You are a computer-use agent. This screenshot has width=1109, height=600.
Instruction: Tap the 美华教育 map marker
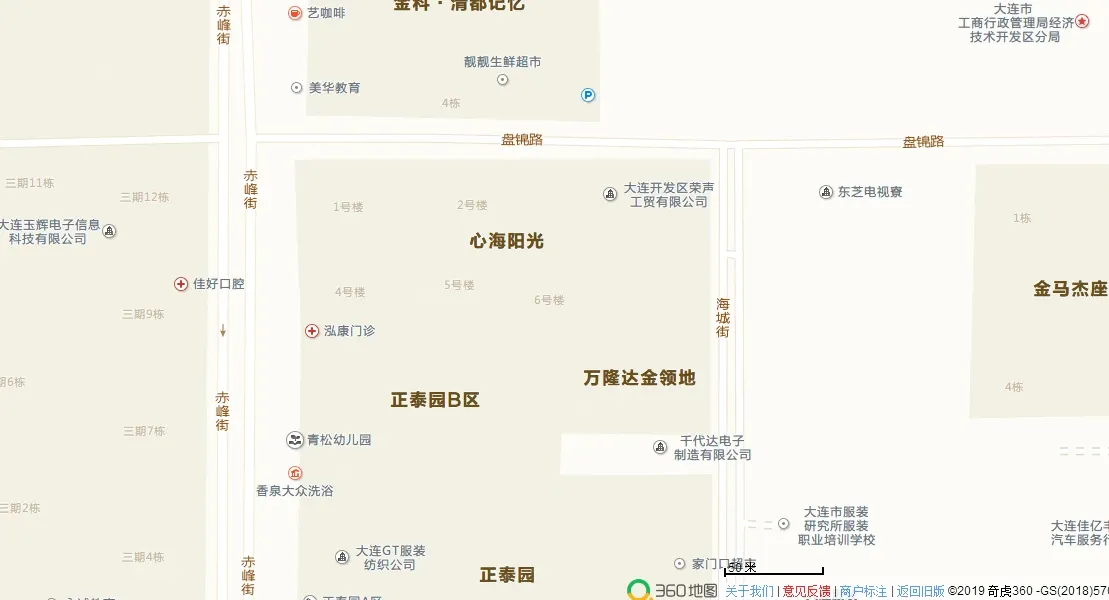(296, 88)
